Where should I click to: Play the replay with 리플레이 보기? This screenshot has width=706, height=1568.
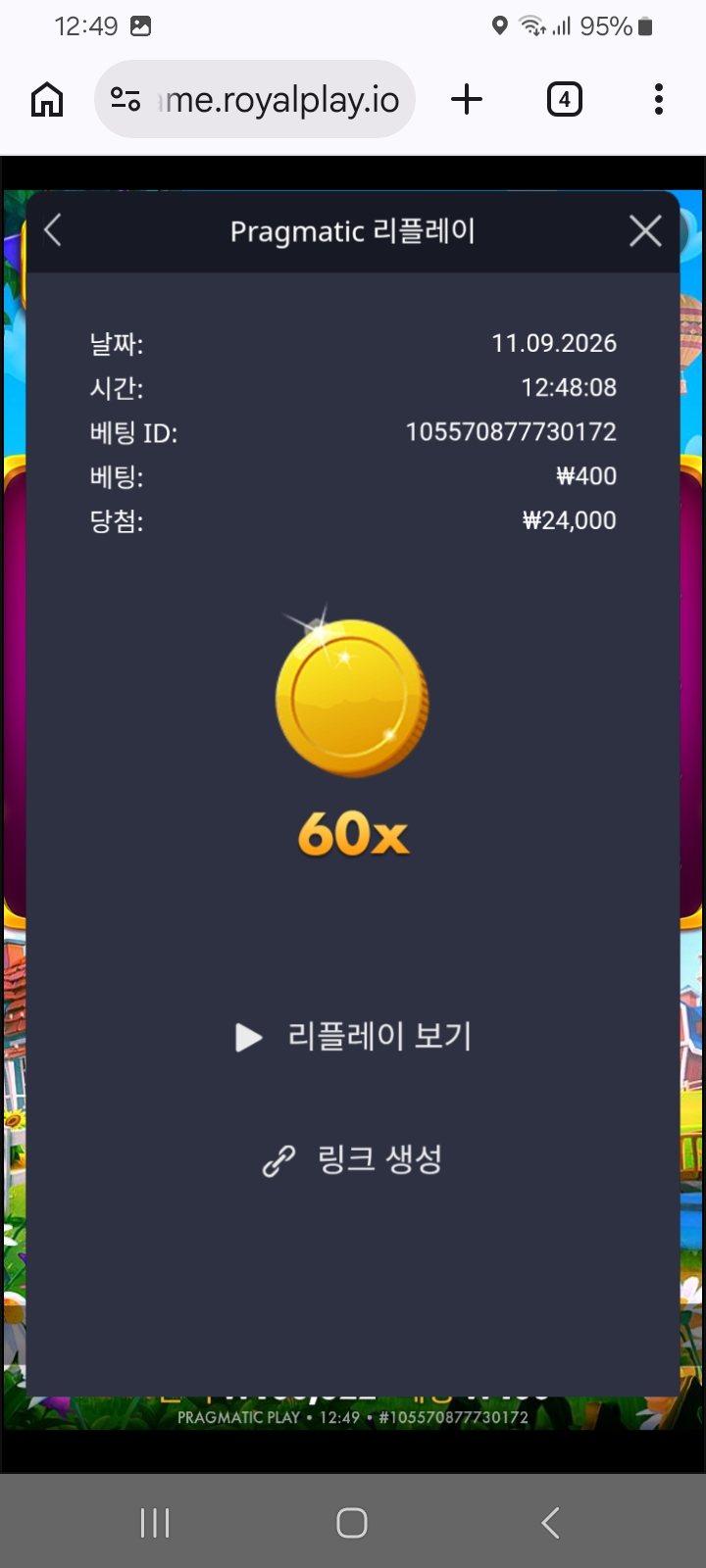[354, 1036]
